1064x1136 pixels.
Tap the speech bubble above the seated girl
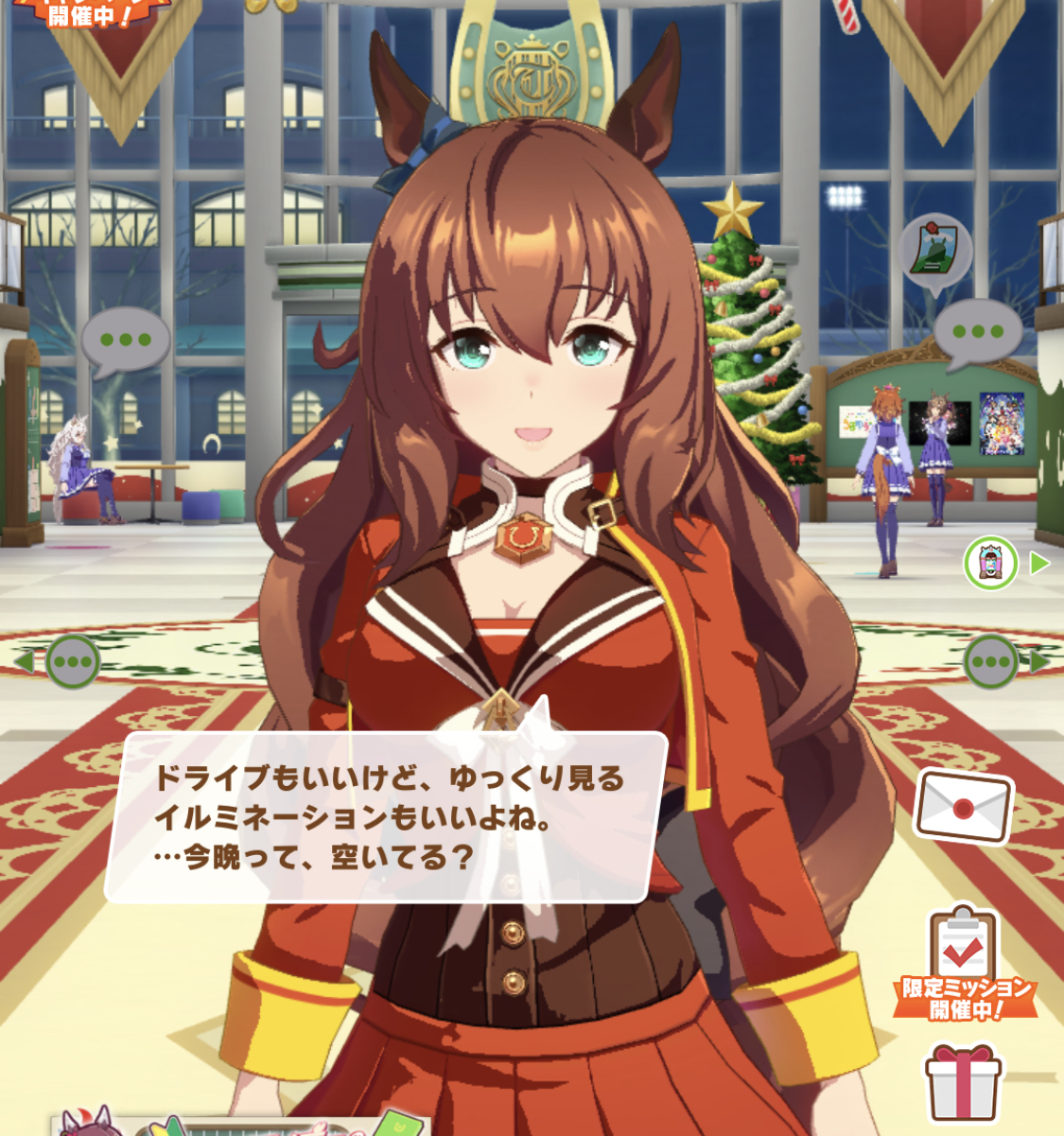point(125,341)
